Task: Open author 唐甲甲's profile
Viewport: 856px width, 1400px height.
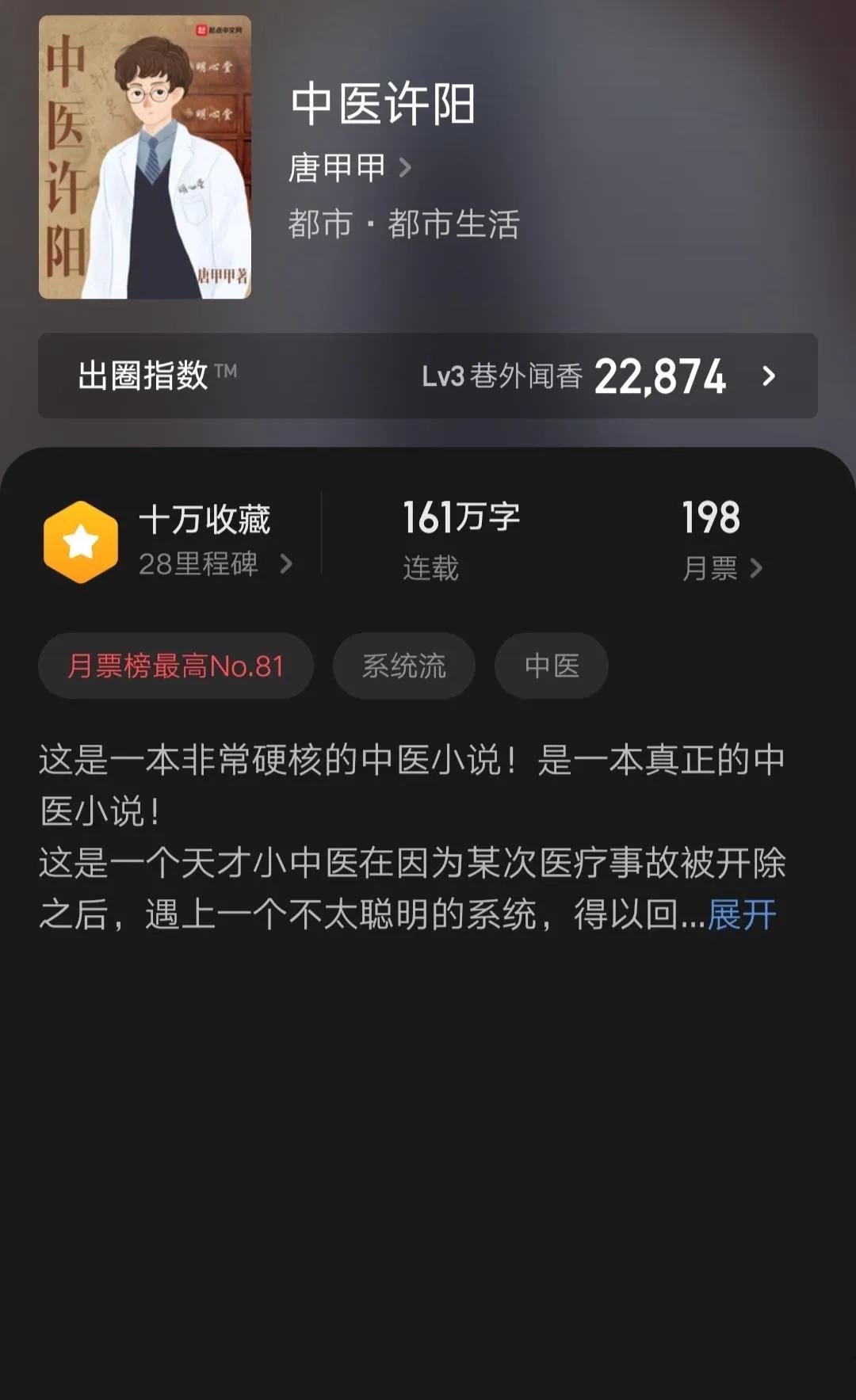Action: pos(349,168)
